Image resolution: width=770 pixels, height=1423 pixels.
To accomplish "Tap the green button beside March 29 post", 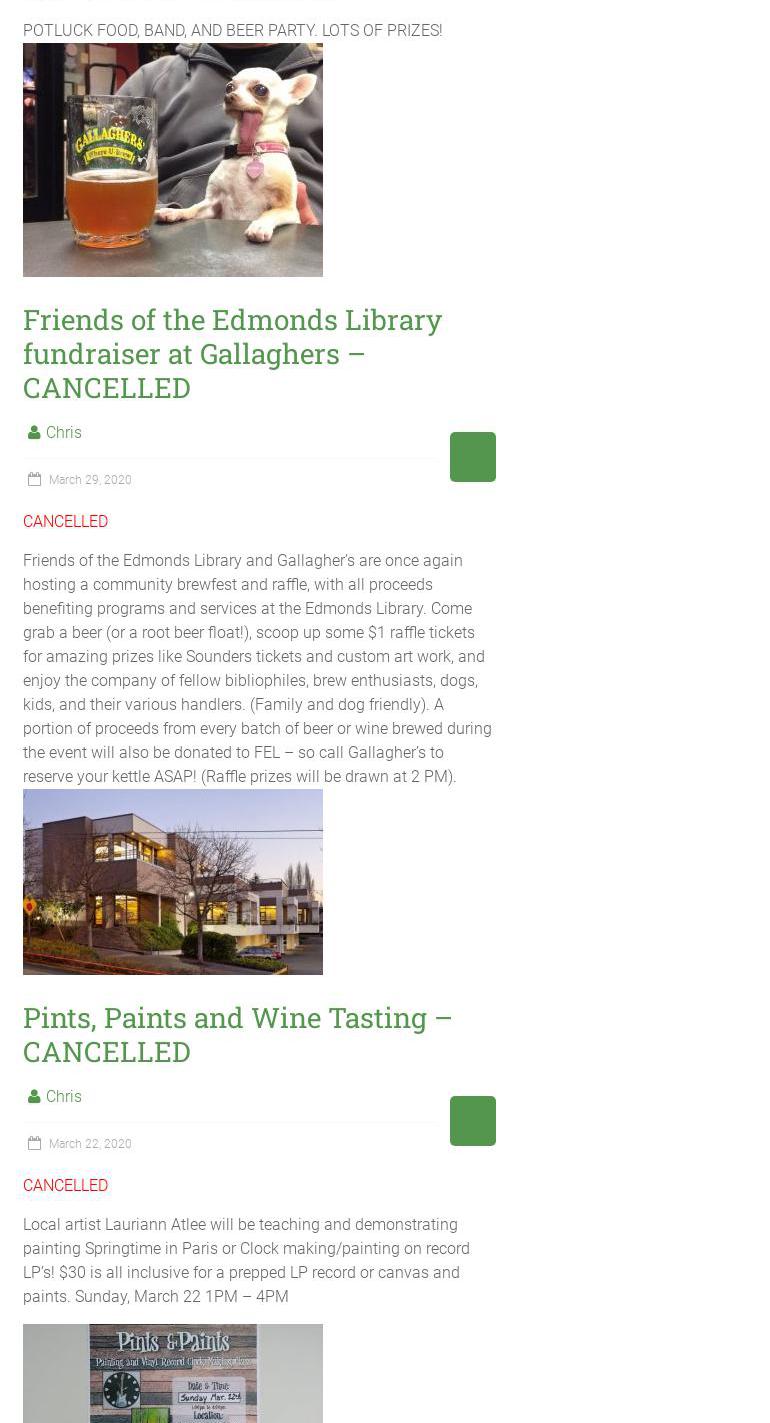I will pyautogui.click(x=473, y=457).
